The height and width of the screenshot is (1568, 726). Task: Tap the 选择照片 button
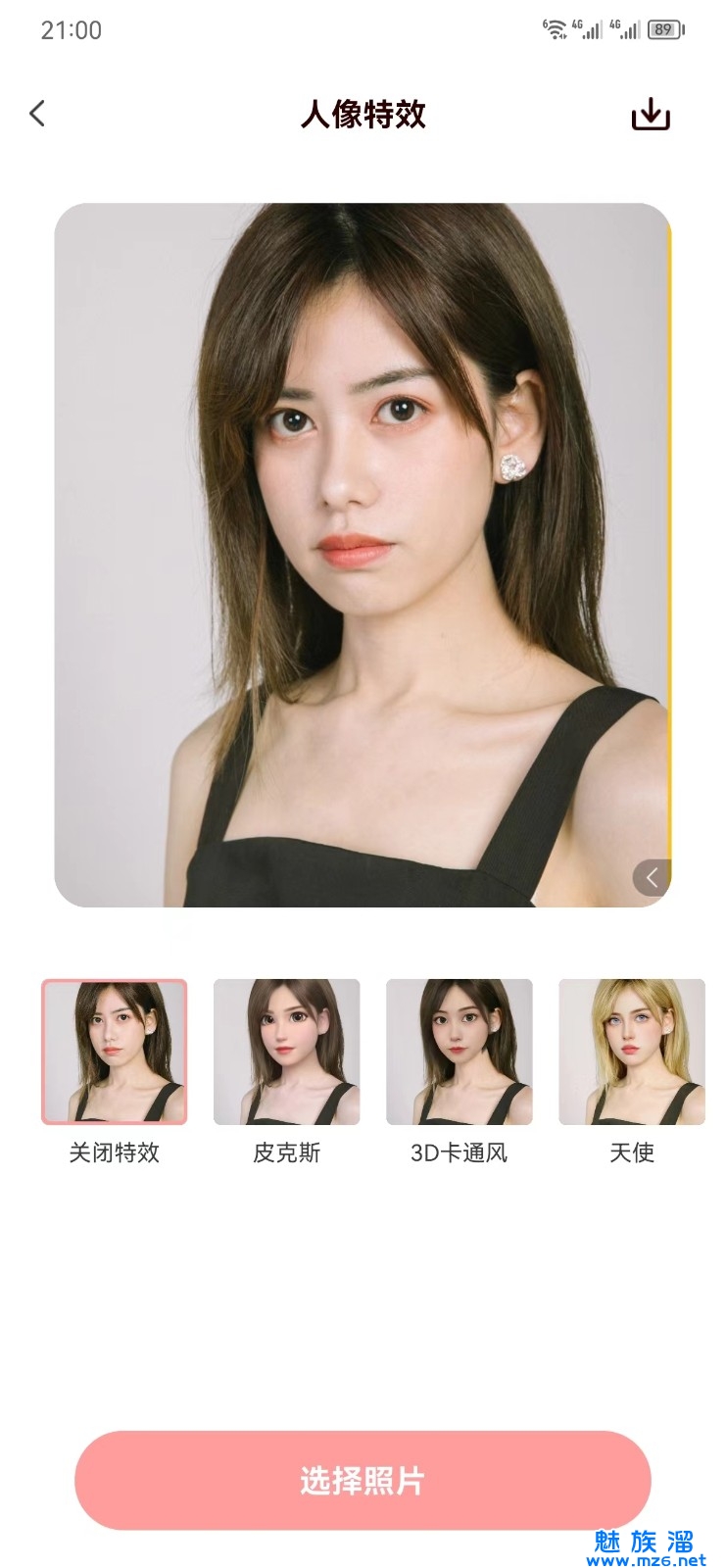(363, 1480)
